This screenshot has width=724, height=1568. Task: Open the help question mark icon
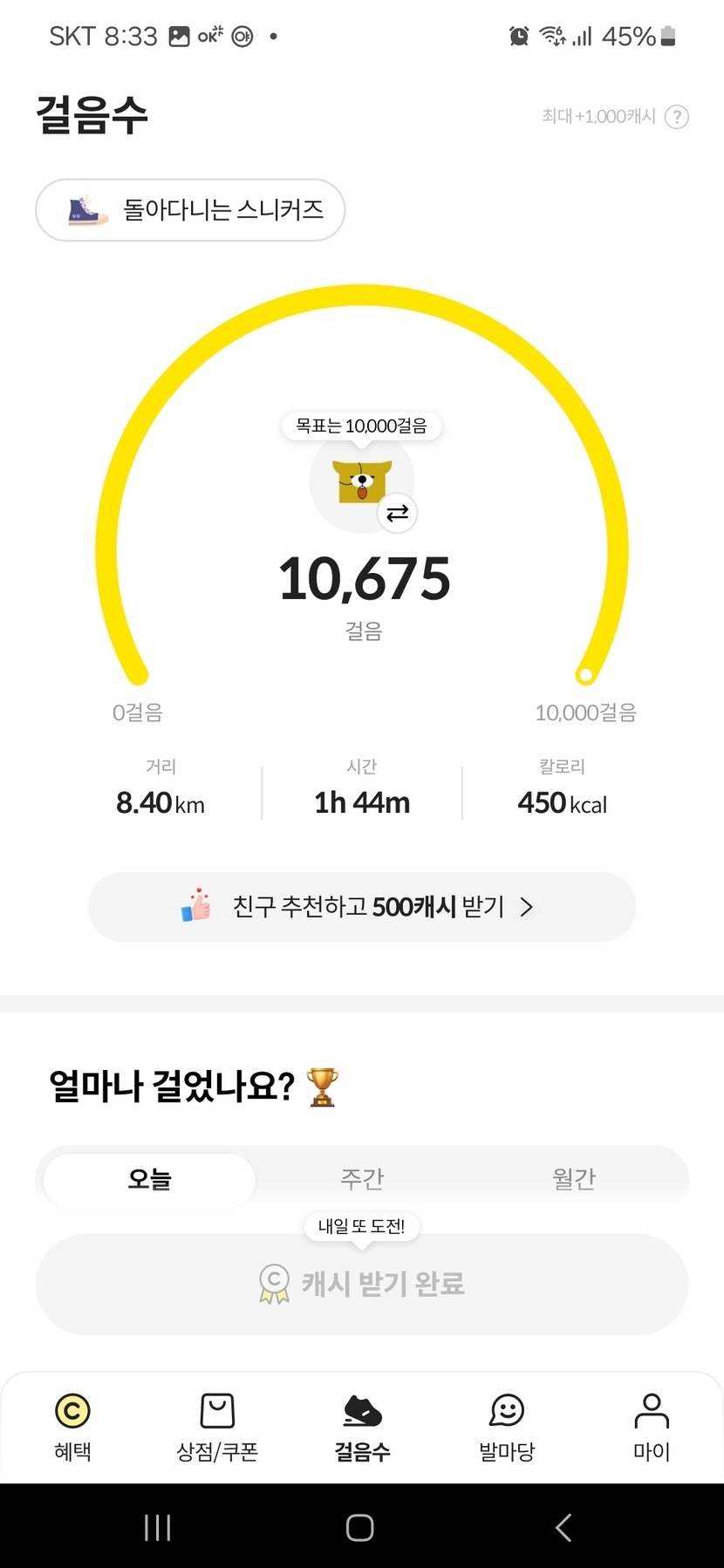677,117
